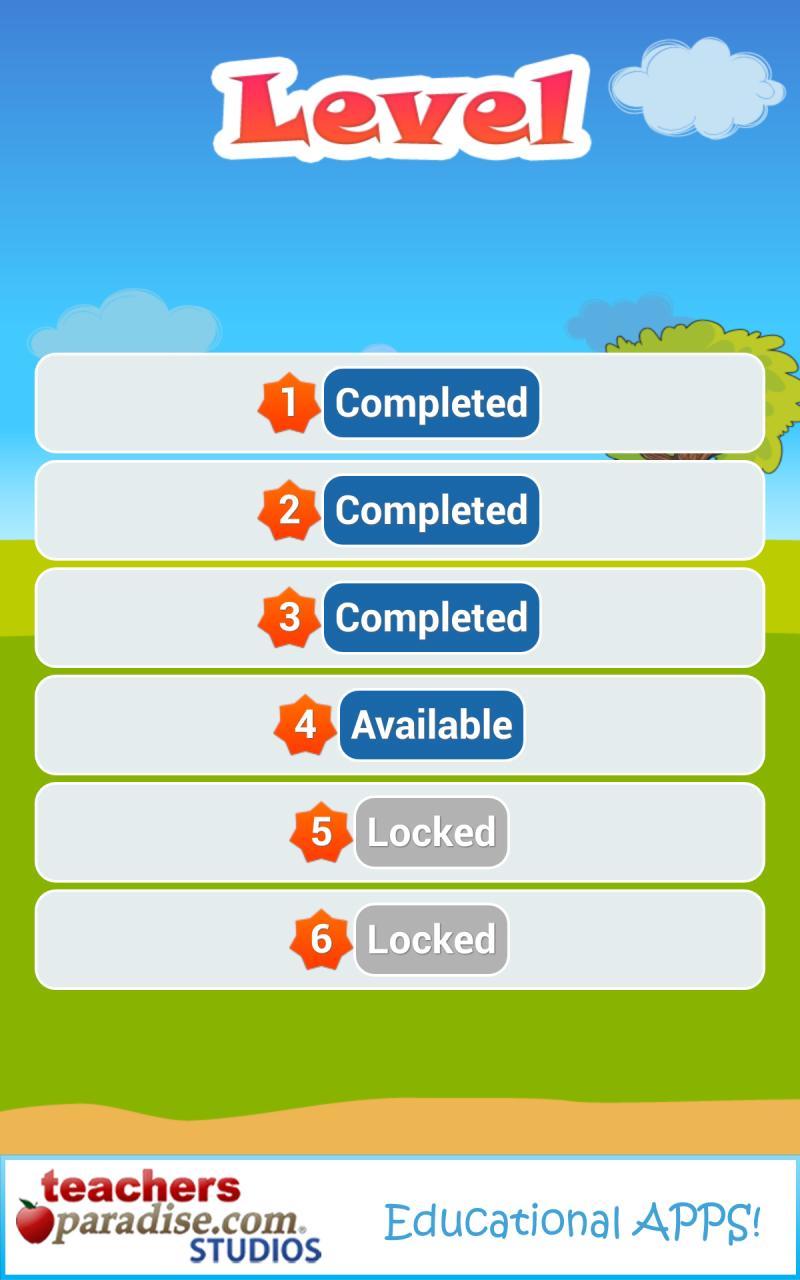Open the TeachersParadise Educational Apps banner
The width and height of the screenshot is (800, 1280).
pyautogui.click(x=400, y=1217)
